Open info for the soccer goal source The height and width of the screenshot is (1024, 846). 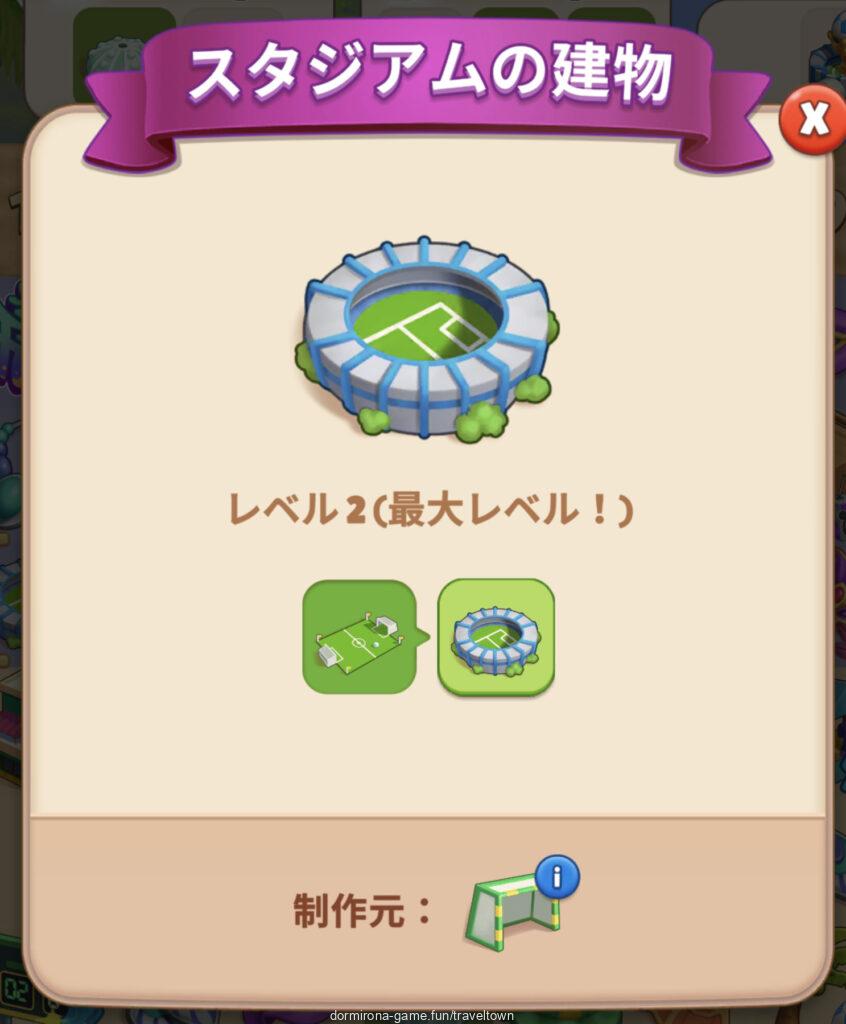point(557,877)
